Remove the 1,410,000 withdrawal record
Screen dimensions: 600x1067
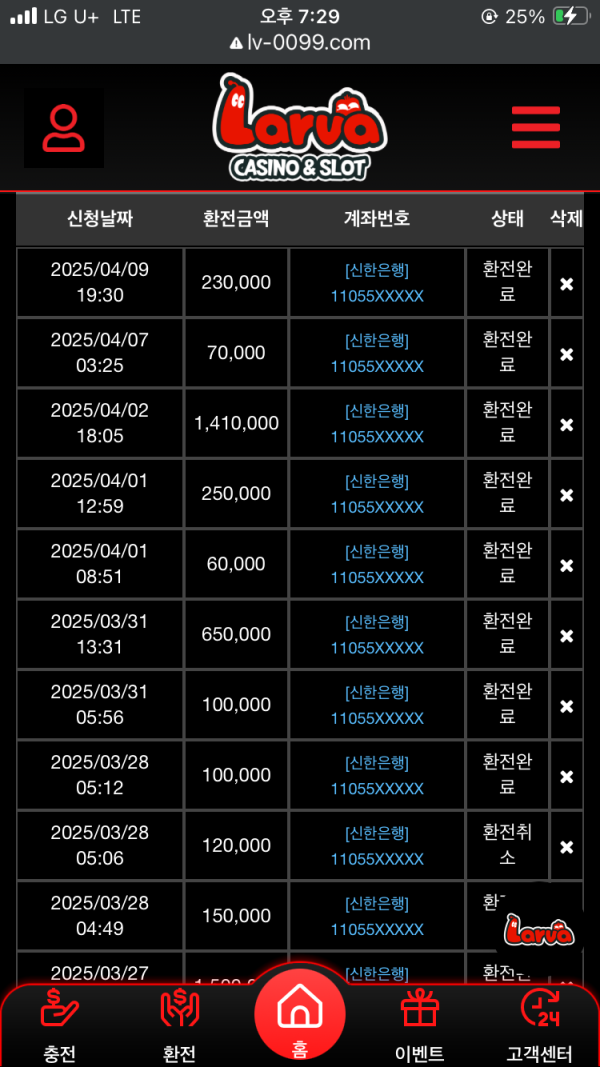tap(566, 425)
